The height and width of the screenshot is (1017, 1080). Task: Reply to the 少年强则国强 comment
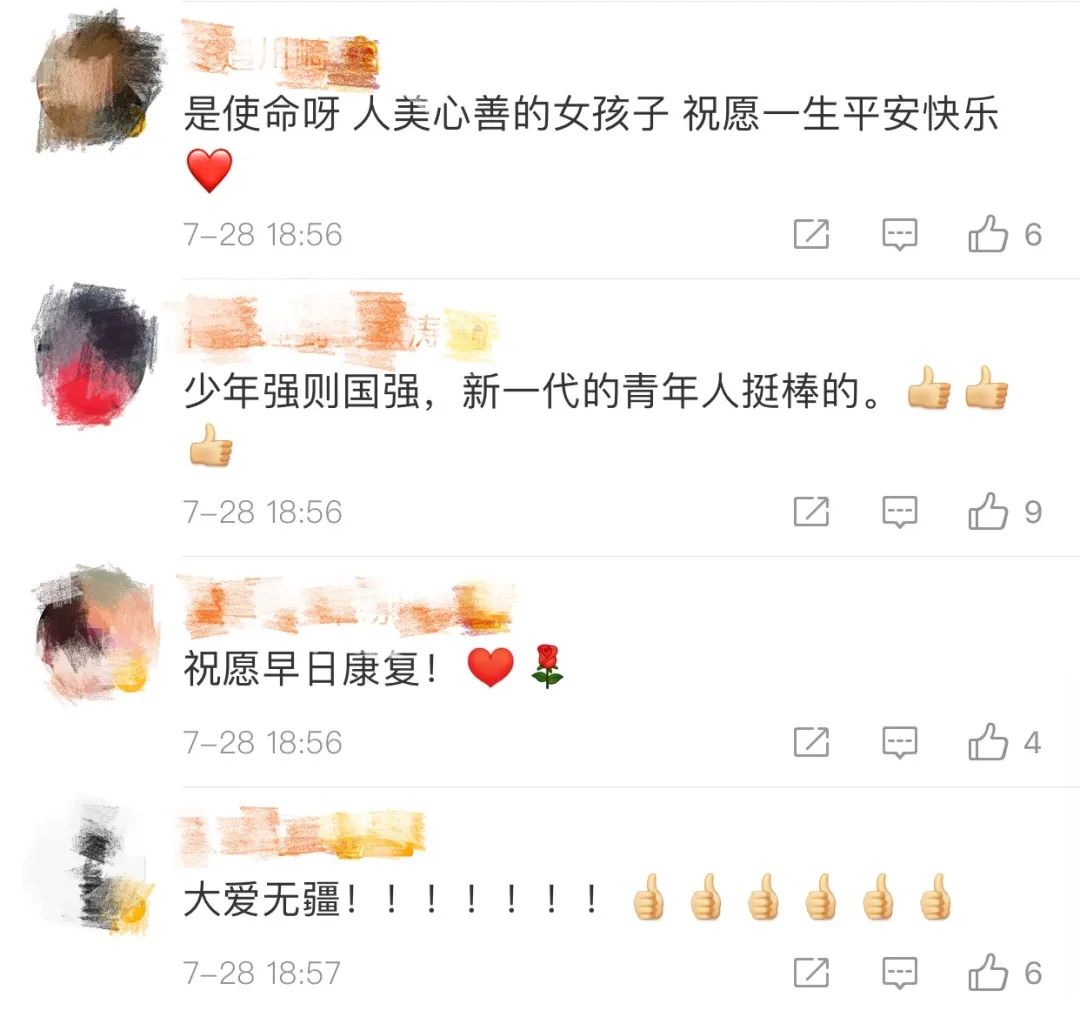(900, 512)
